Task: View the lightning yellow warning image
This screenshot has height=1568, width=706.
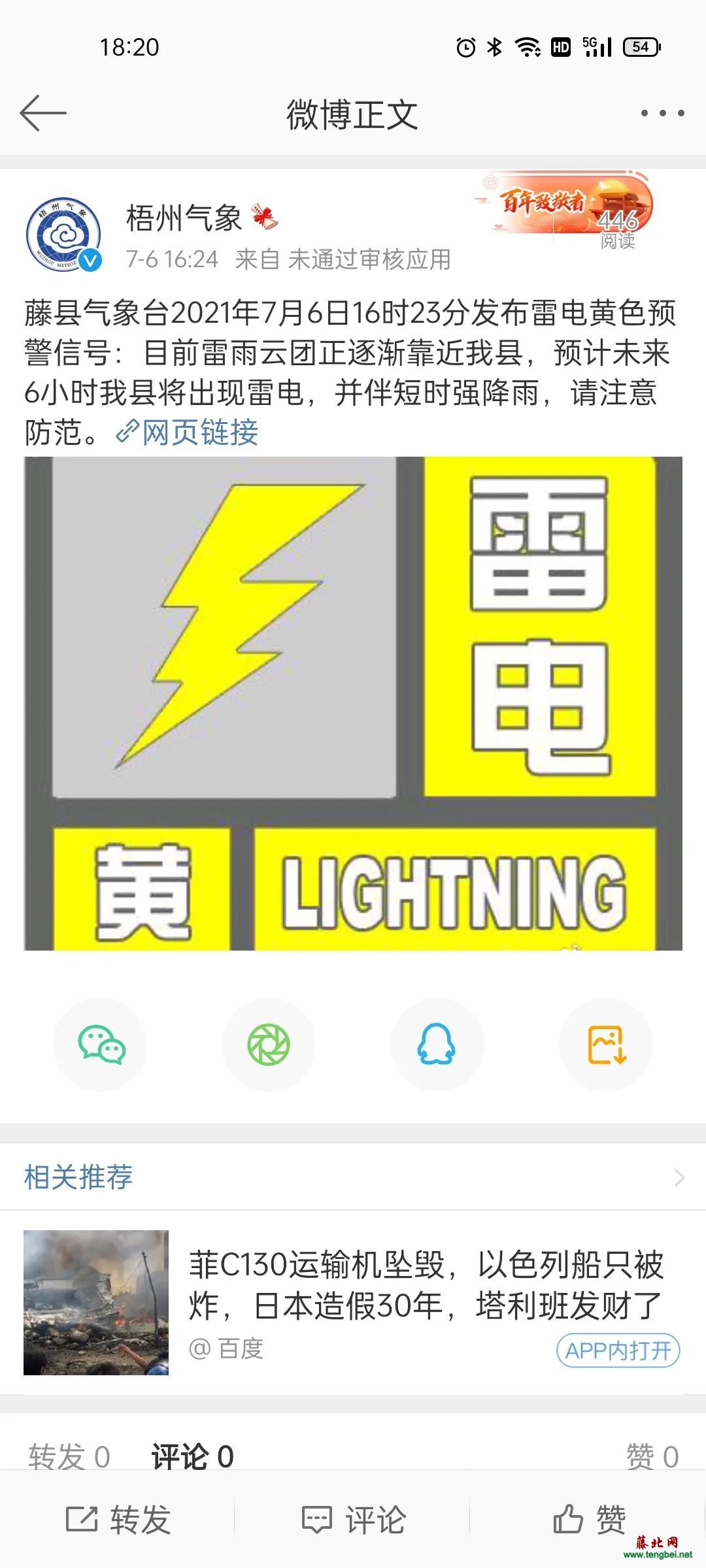Action: tap(353, 703)
